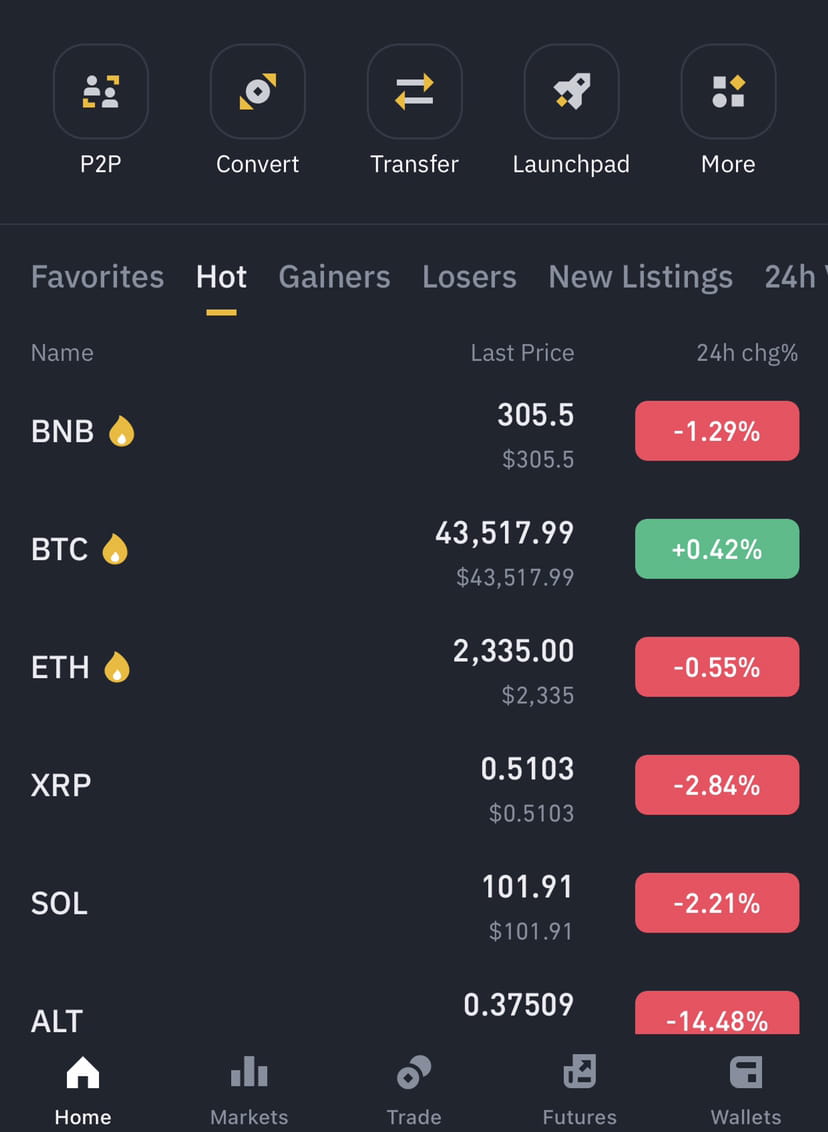Switch to the Favorites tab
This screenshot has height=1132, width=828.
point(96,277)
